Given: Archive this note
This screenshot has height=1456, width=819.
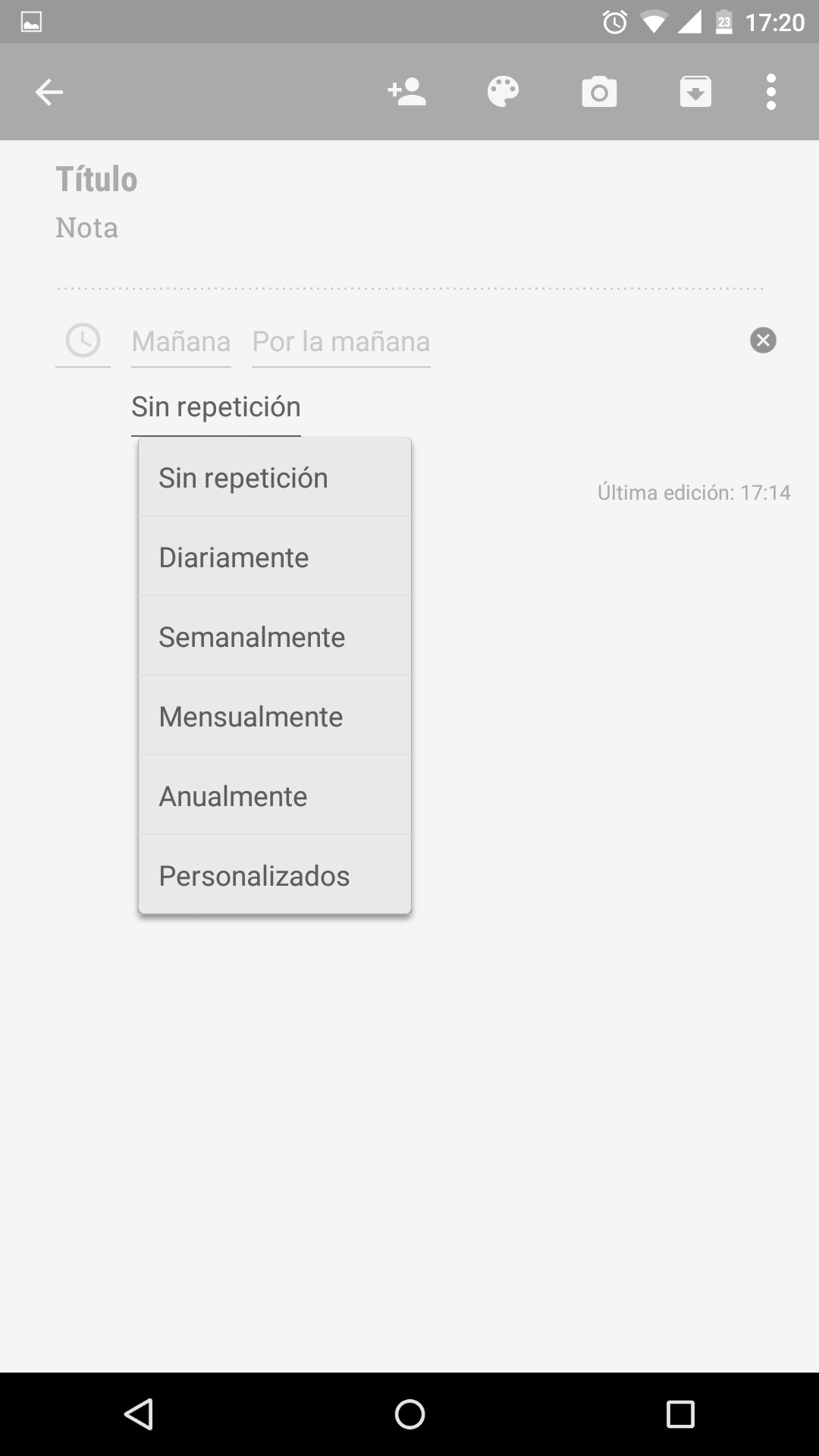Looking at the screenshot, I should pyautogui.click(x=695, y=93).
